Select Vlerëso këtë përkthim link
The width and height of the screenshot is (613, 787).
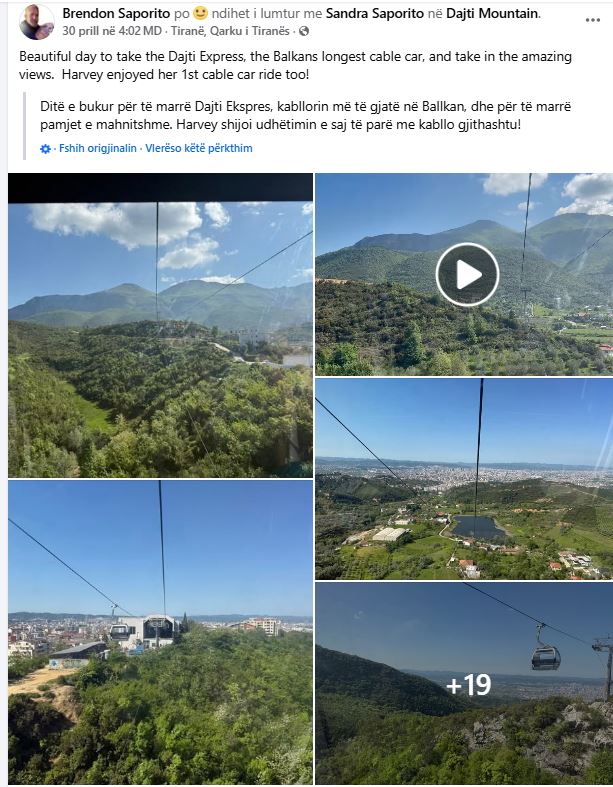pos(199,149)
